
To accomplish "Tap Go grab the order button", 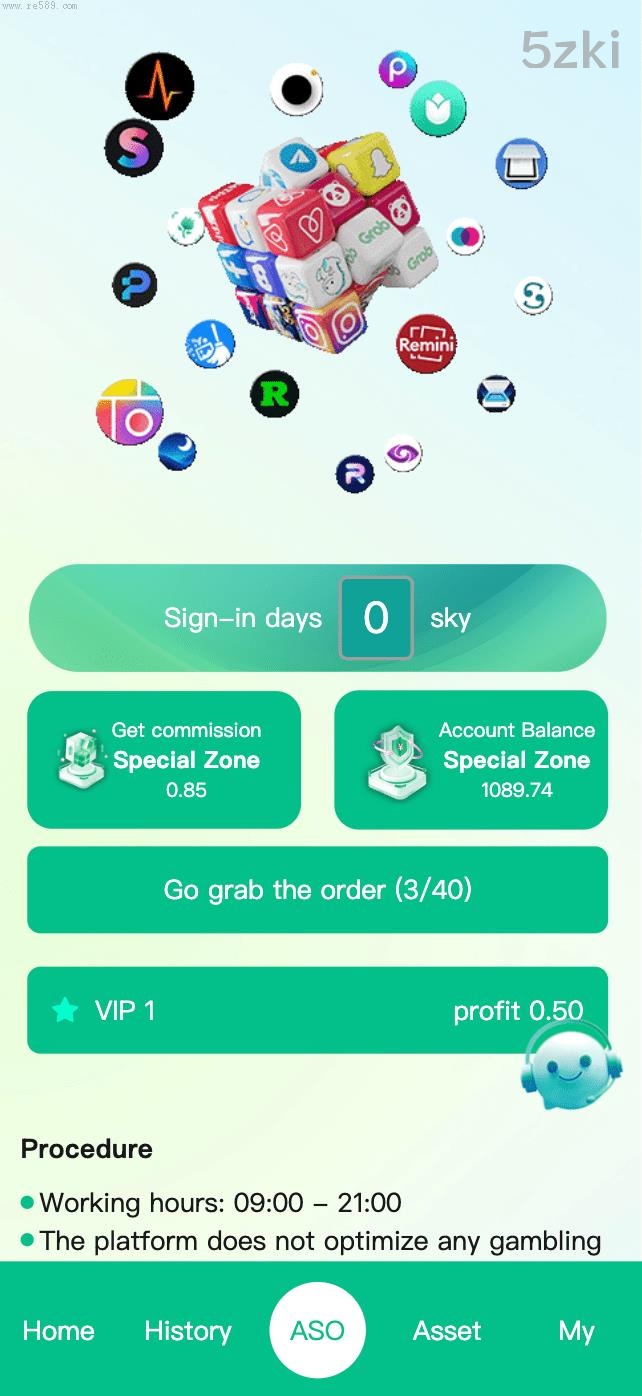I will (317, 890).
